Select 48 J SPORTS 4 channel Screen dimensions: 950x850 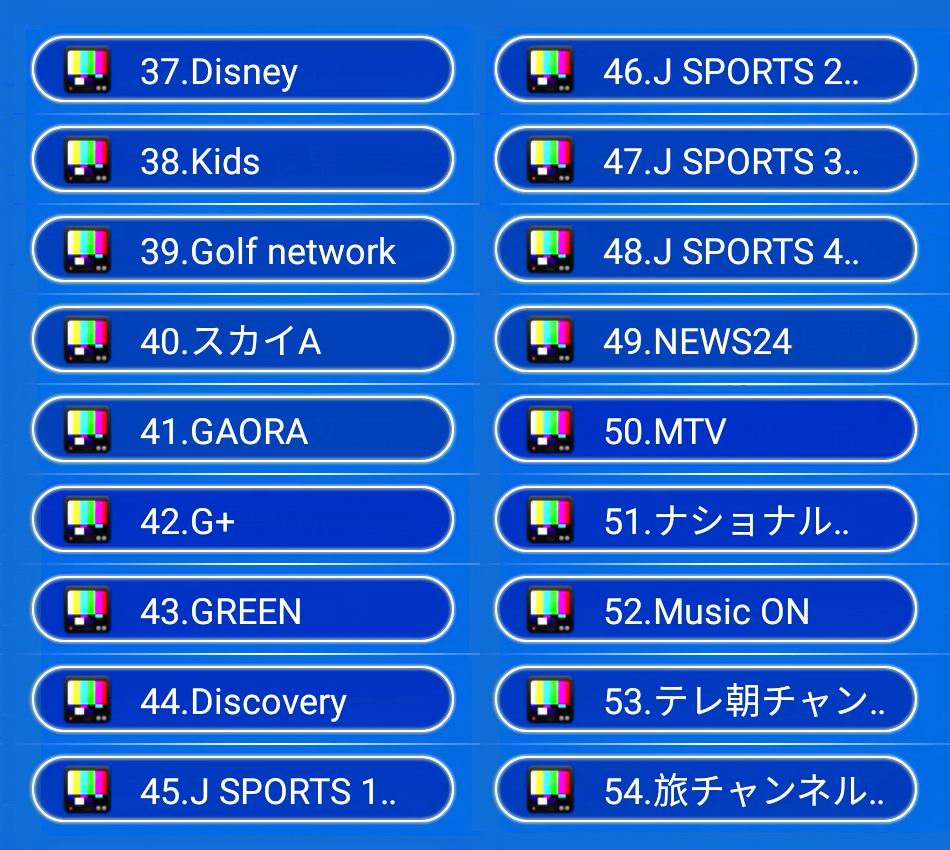pyautogui.click(x=705, y=251)
